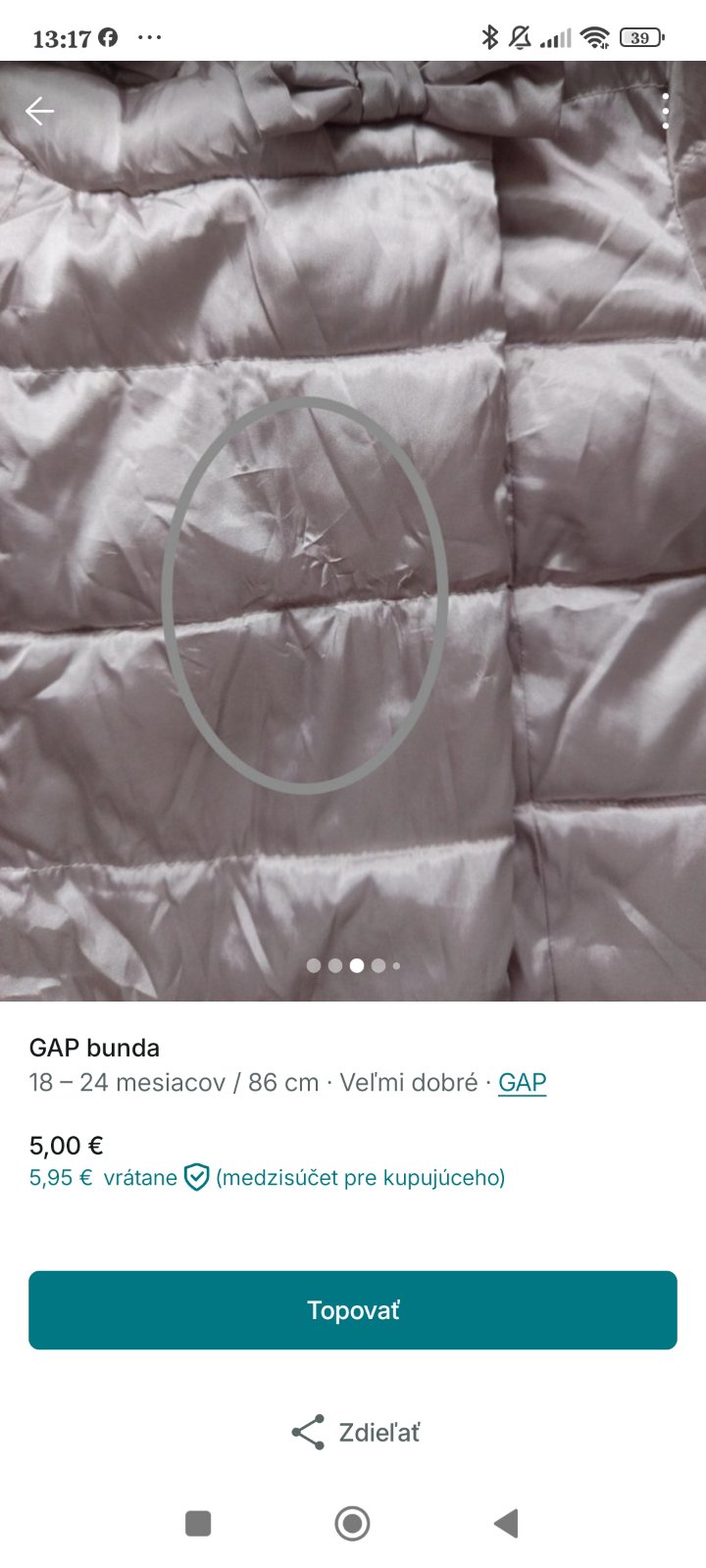Share this listing via Zdieľať
706x1568 pixels.
(x=355, y=1433)
